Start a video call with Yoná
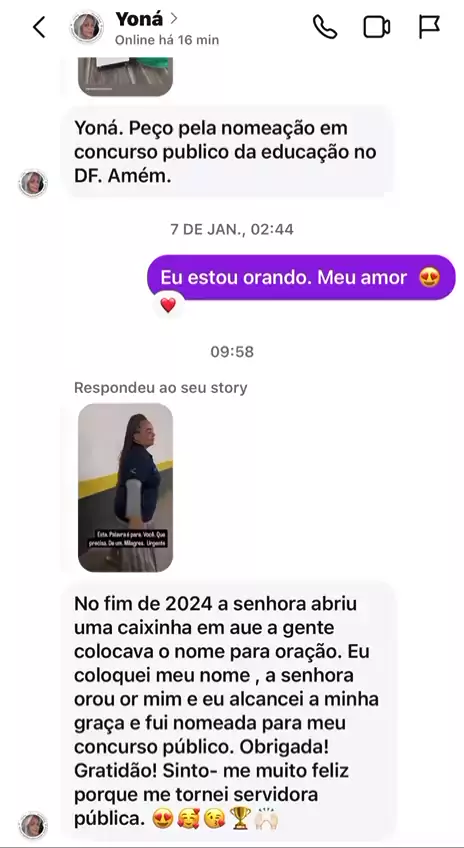 (377, 27)
